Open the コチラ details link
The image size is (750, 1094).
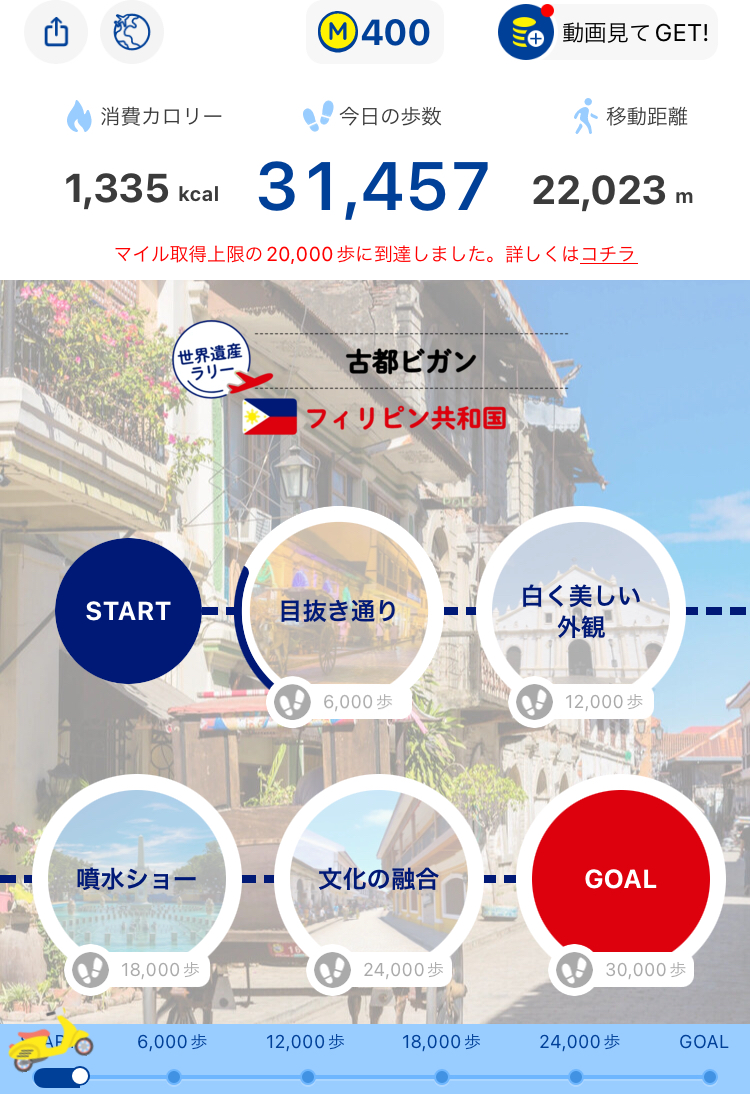tap(609, 254)
